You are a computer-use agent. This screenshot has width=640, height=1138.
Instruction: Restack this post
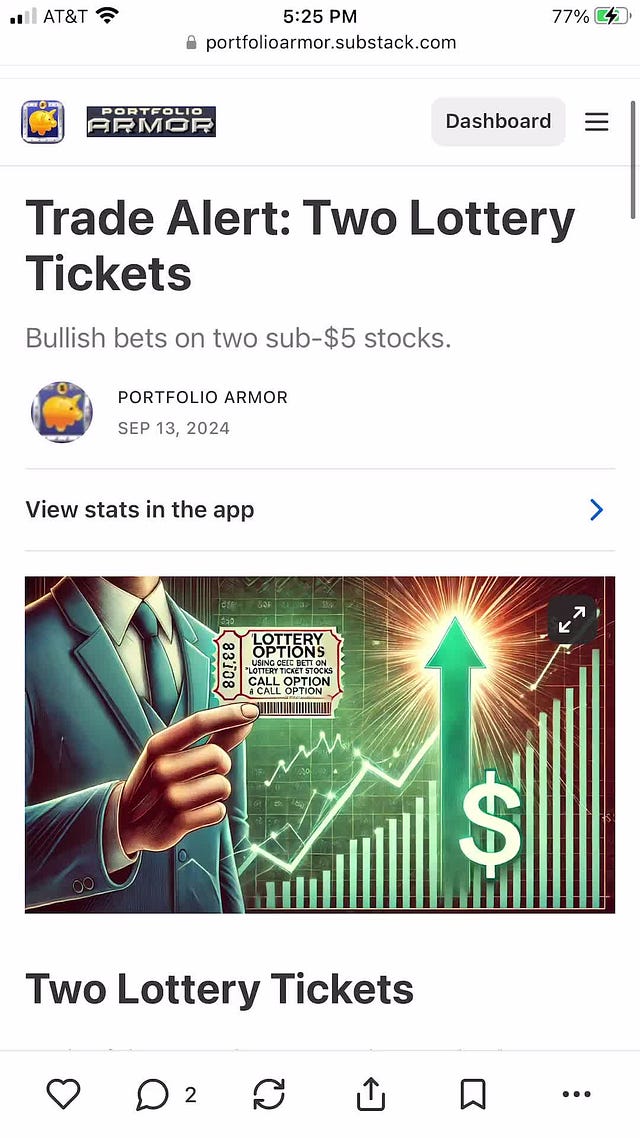click(269, 1094)
